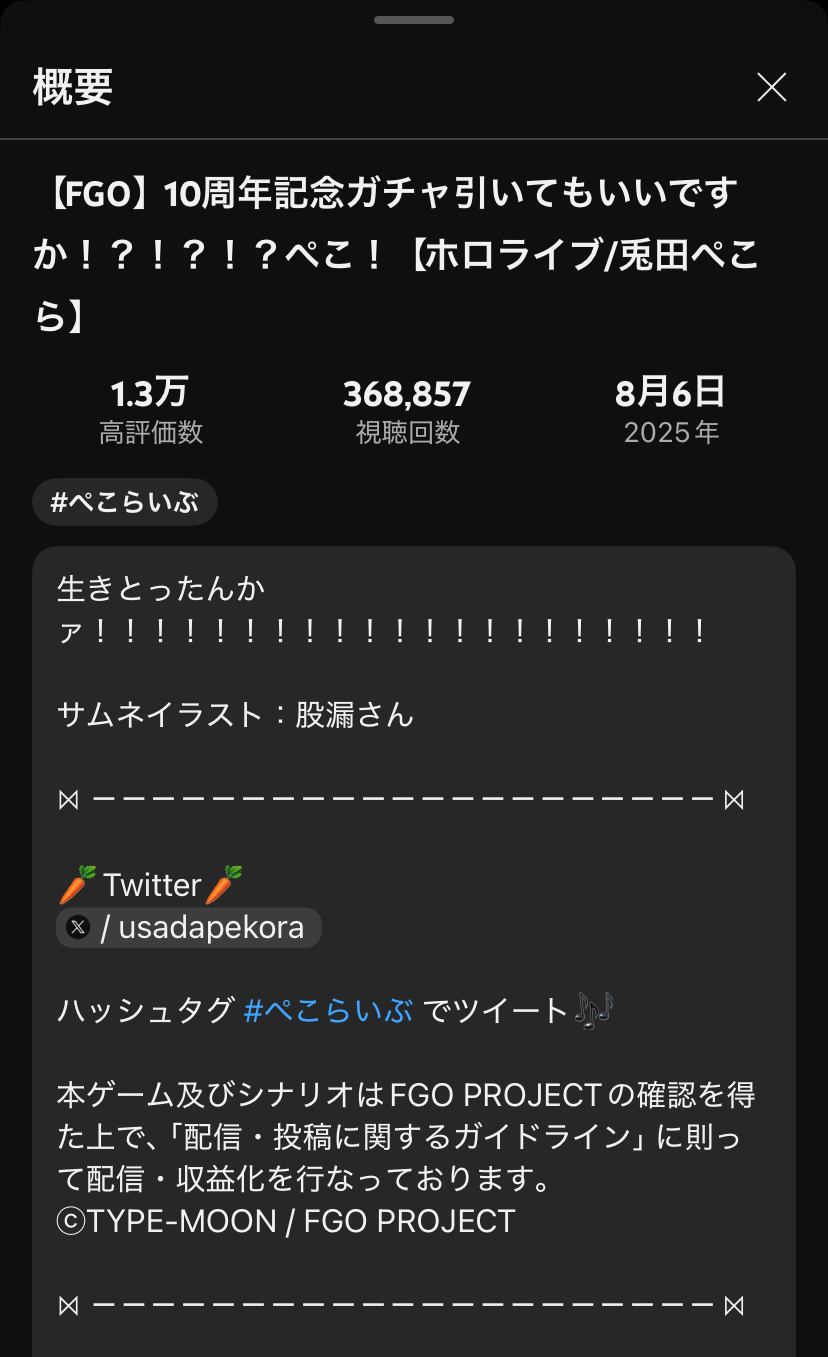
Task: Open the usadapekora X profile link
Action: point(189,928)
